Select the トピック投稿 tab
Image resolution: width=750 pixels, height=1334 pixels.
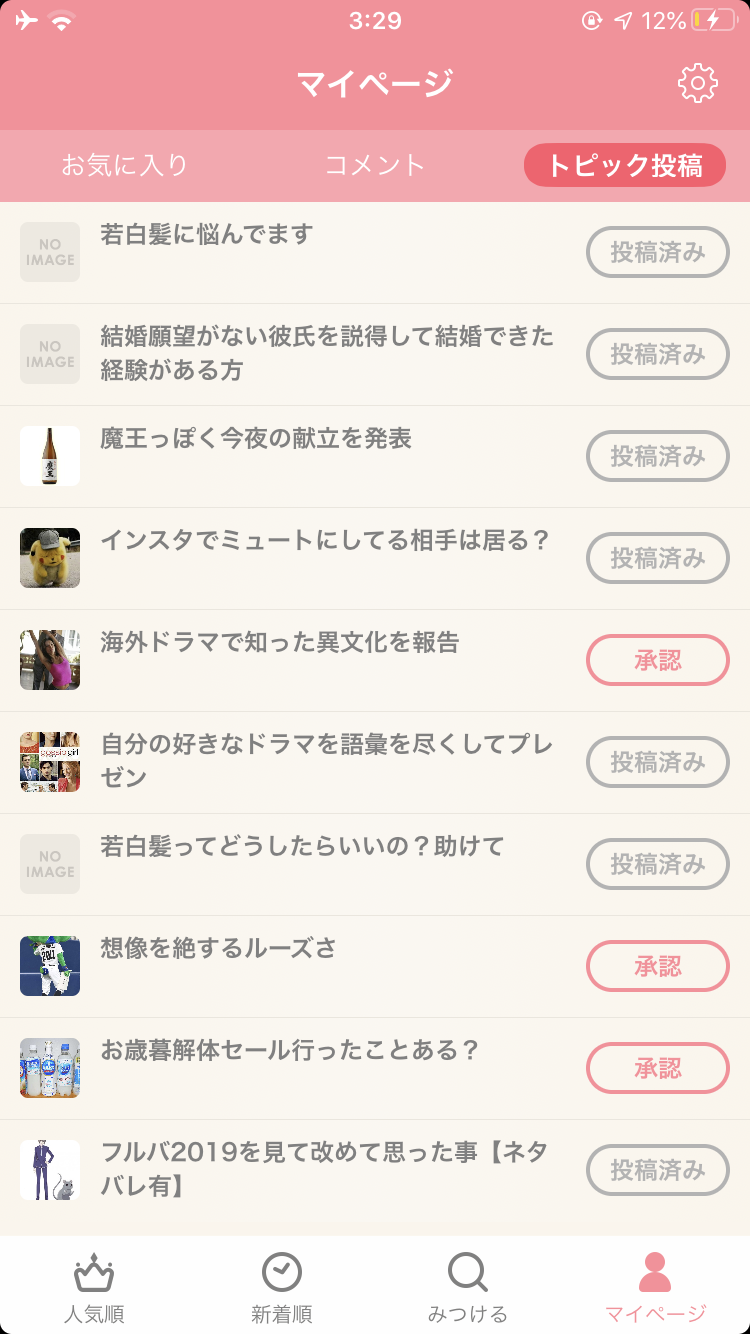[625, 166]
